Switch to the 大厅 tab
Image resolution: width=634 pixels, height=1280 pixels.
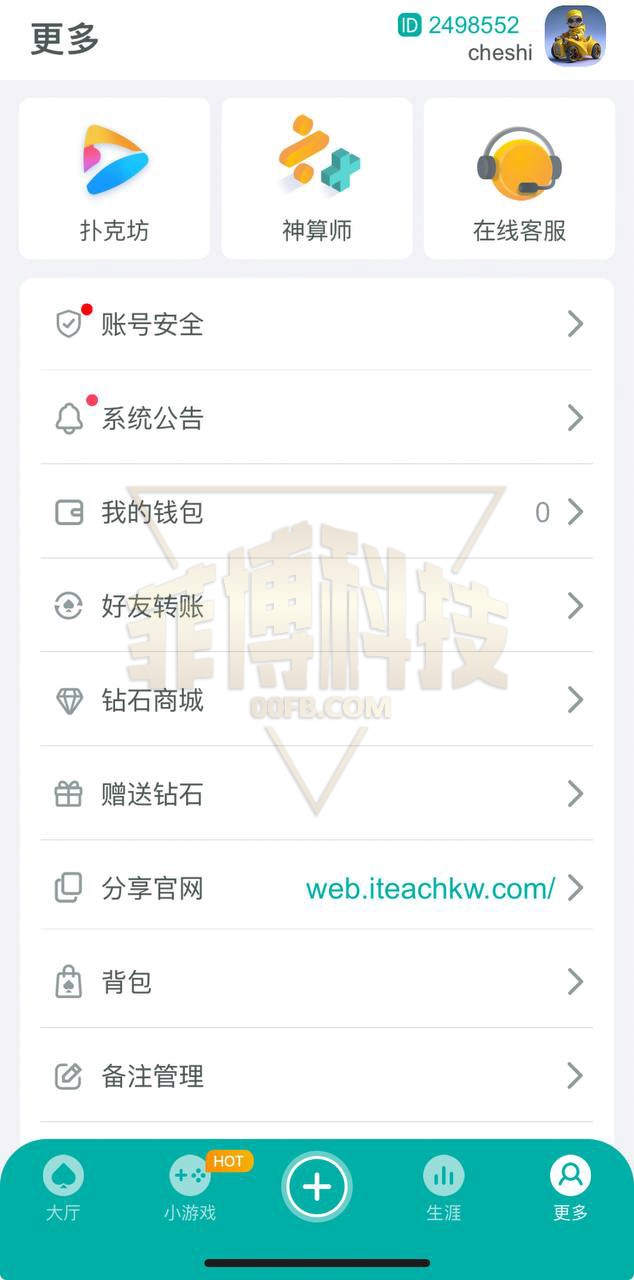63,1189
